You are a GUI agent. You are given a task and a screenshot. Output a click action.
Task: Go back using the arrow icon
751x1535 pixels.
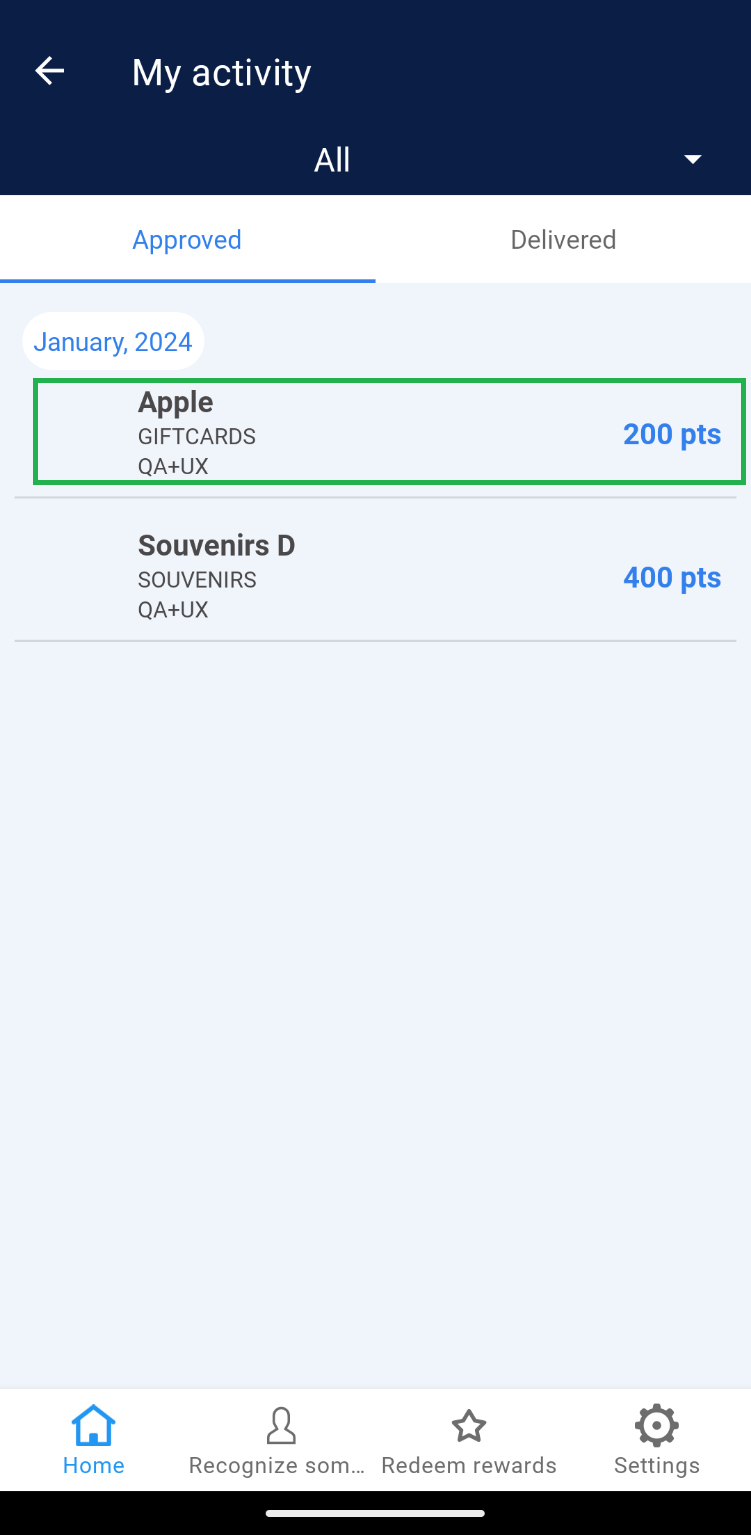coord(49,71)
